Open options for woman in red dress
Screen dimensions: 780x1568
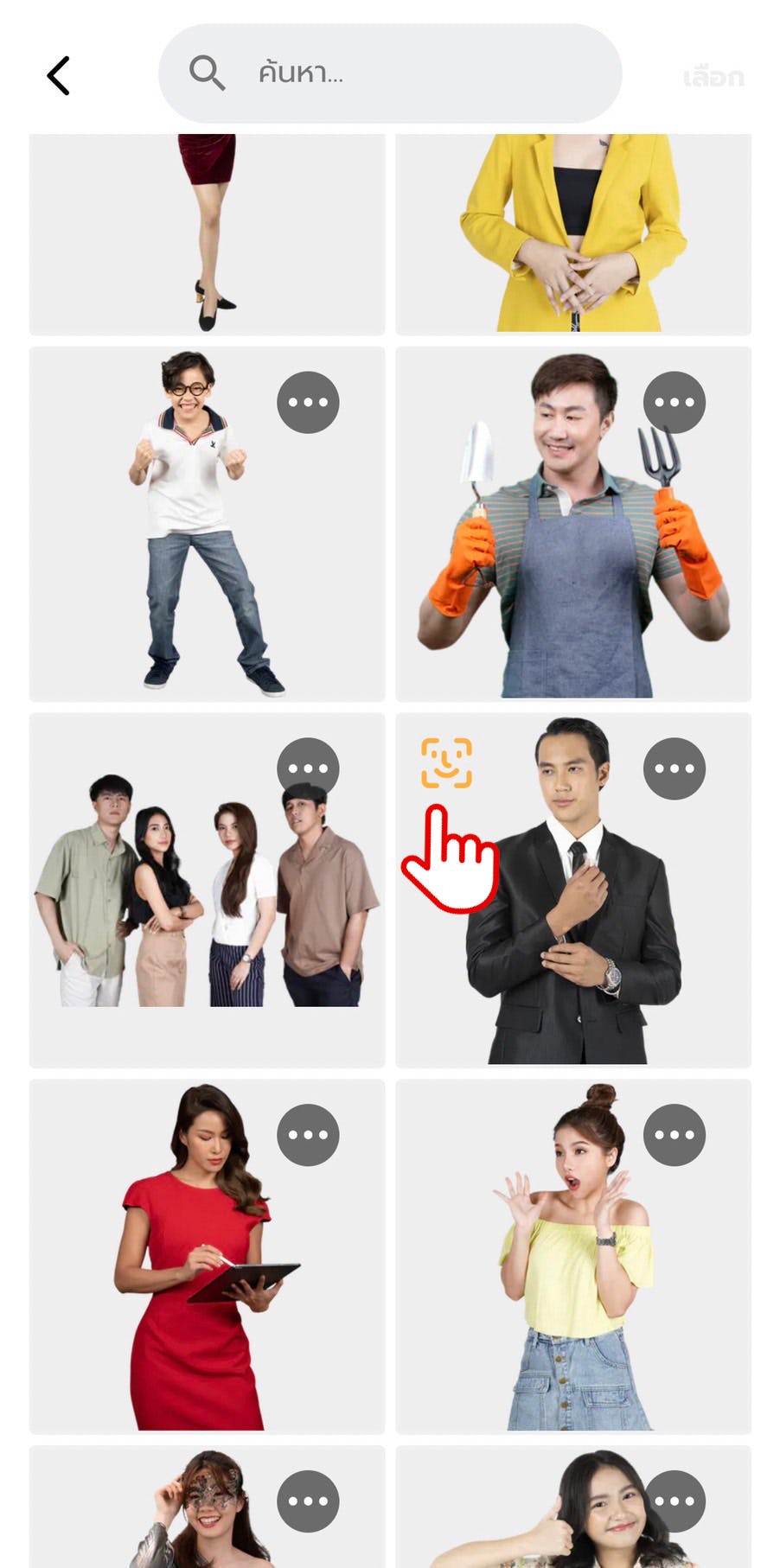pyautogui.click(x=308, y=1134)
